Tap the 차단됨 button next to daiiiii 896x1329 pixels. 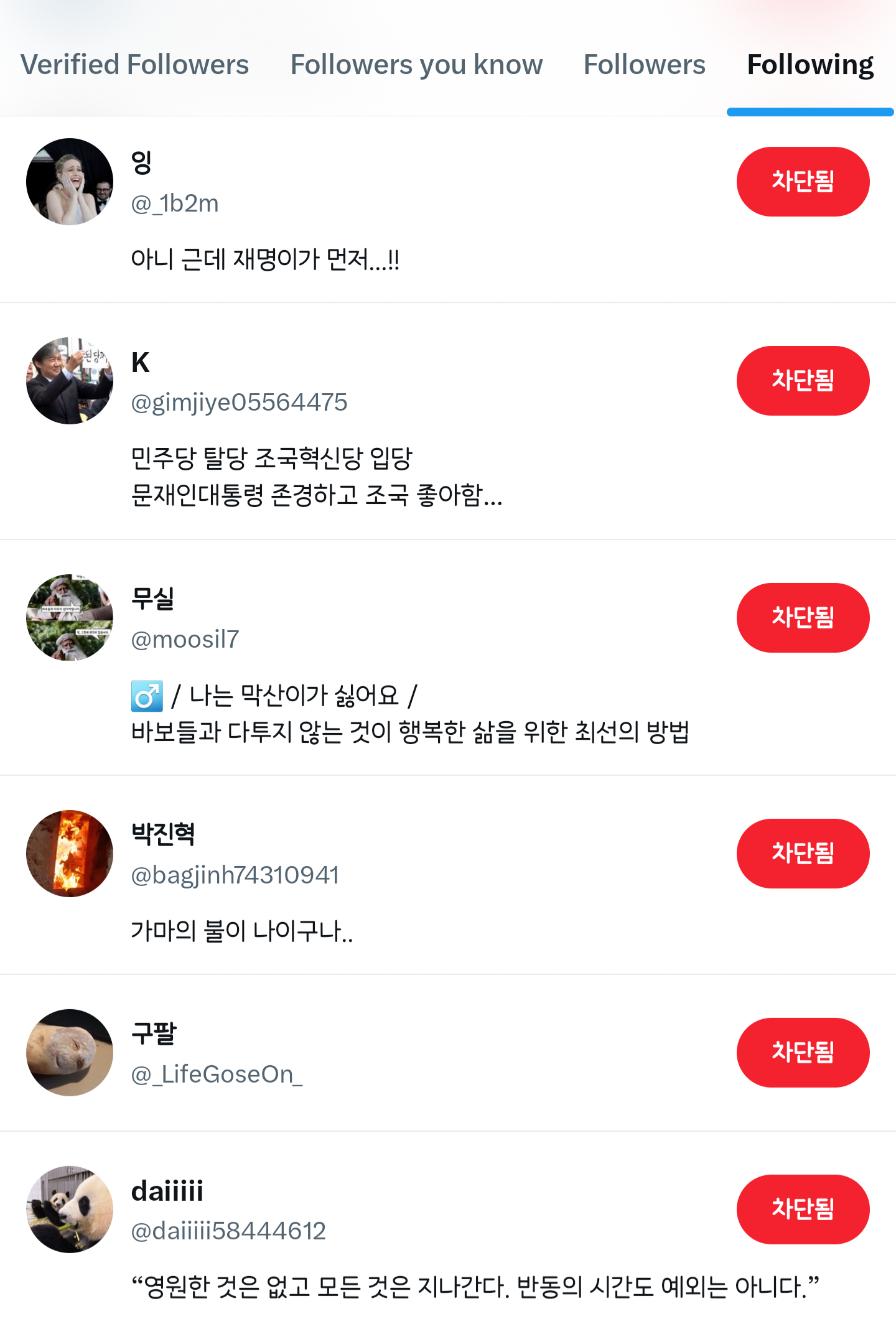tap(803, 1210)
